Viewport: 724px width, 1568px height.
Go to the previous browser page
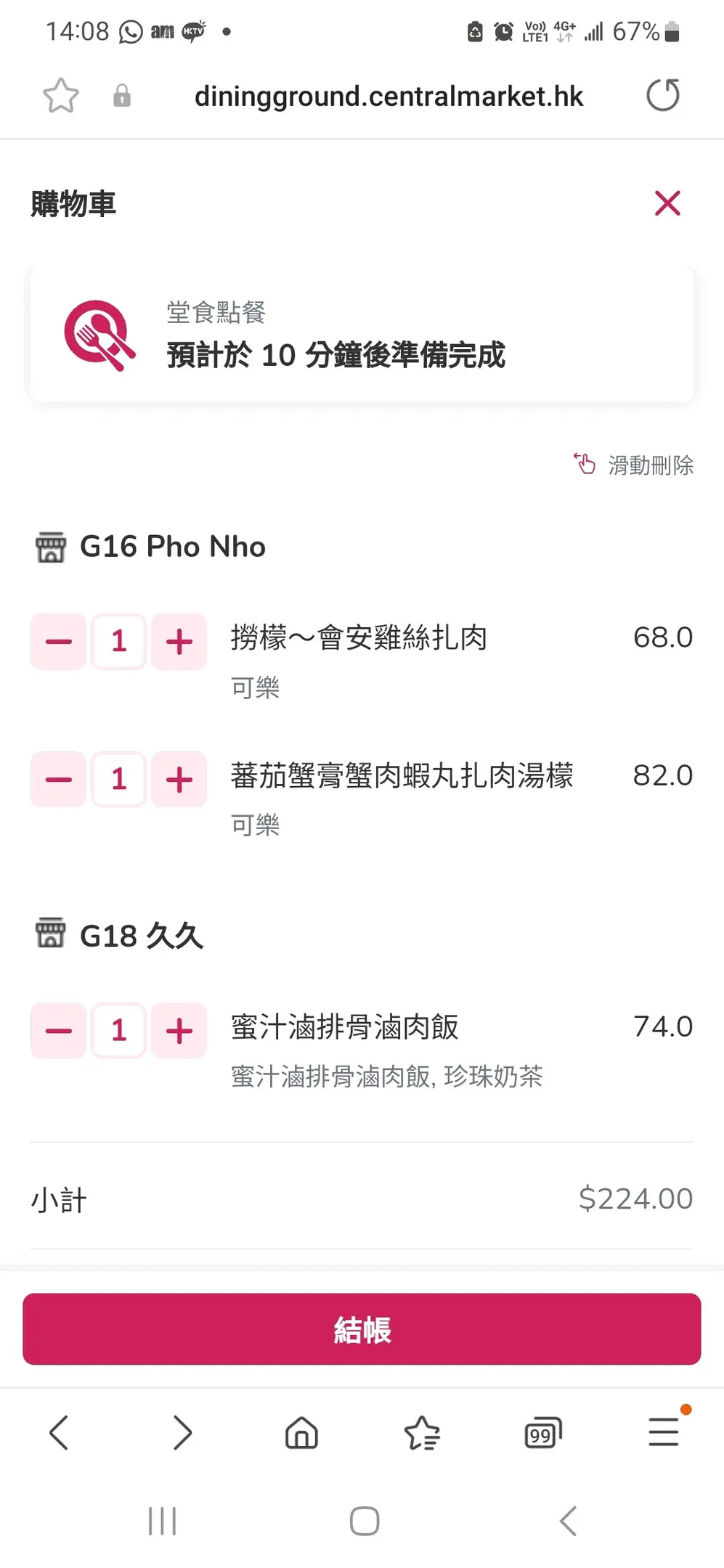(59, 1433)
